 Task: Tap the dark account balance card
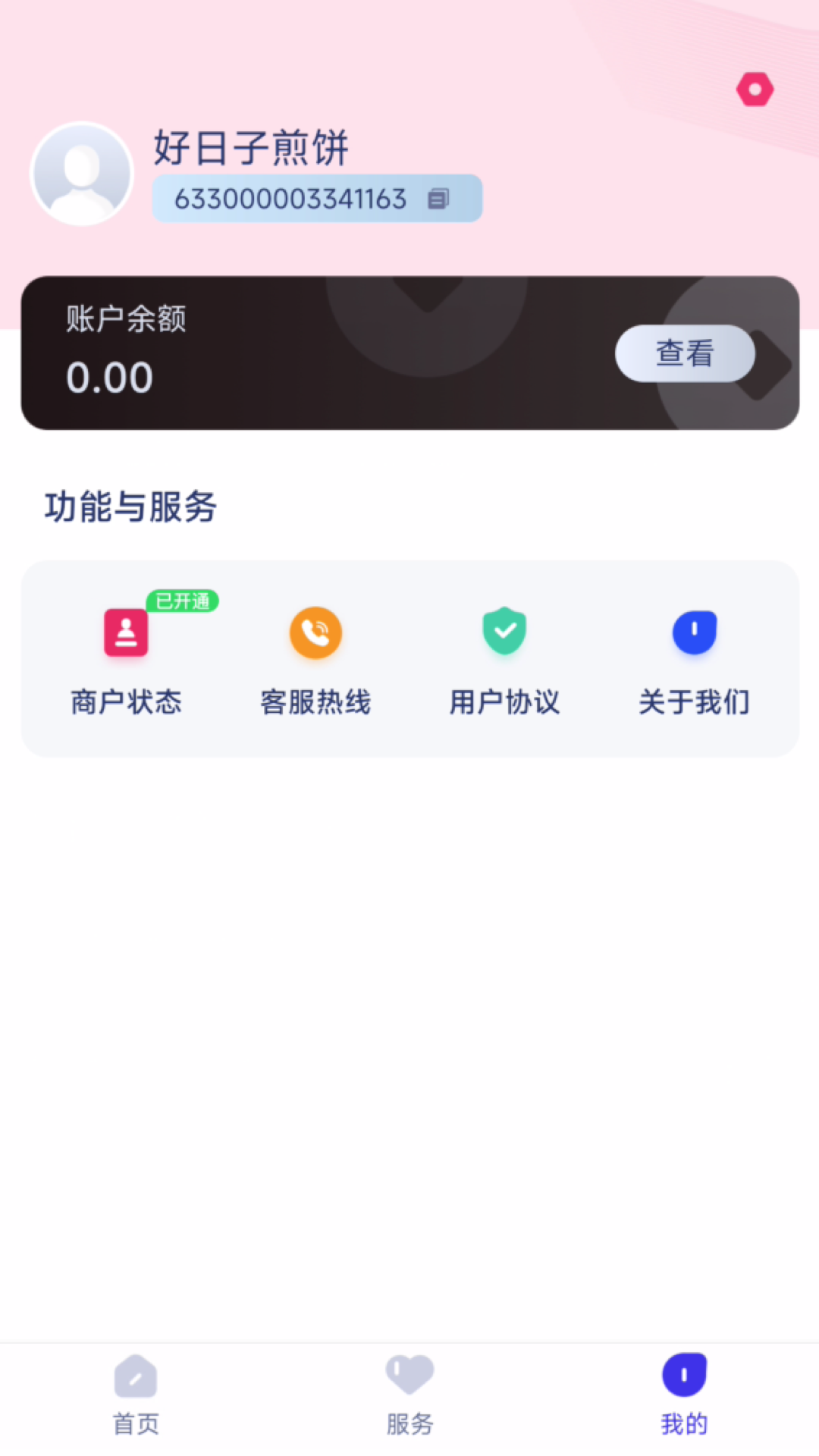409,350
